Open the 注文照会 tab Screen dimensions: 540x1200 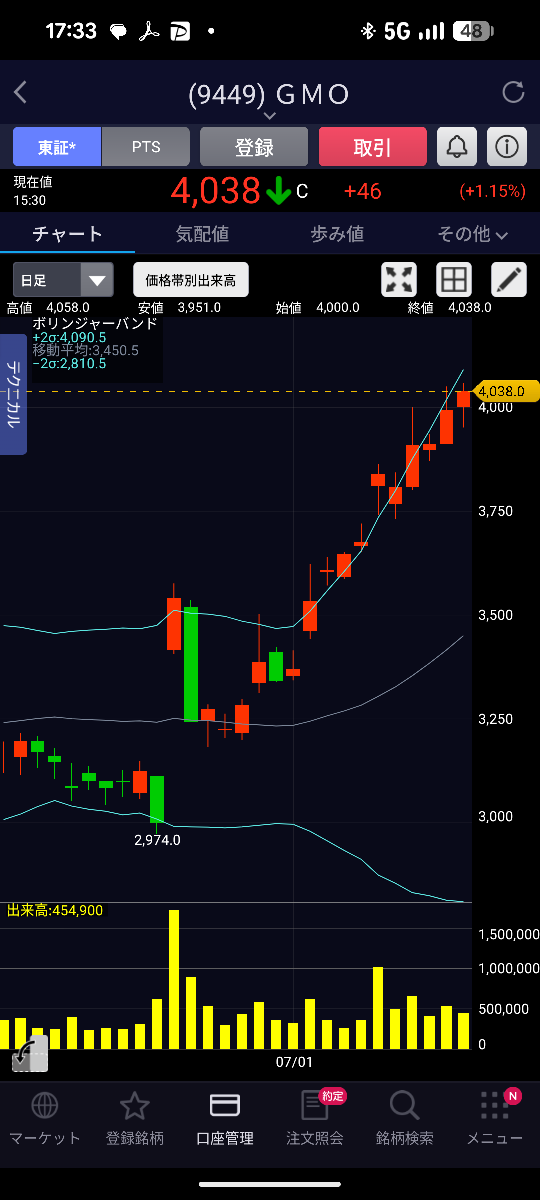[315, 1118]
